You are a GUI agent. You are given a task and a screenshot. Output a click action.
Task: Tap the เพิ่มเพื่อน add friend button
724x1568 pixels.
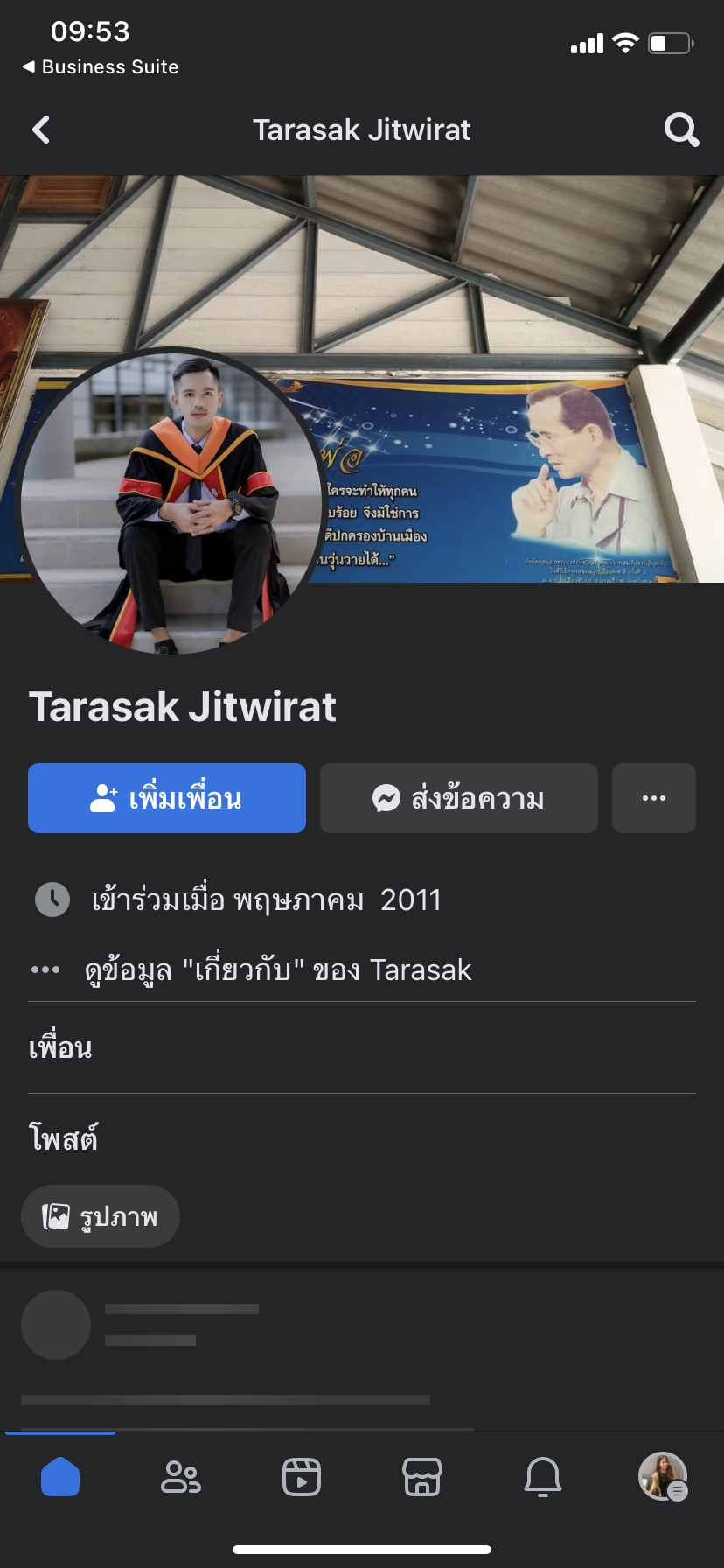[167, 798]
